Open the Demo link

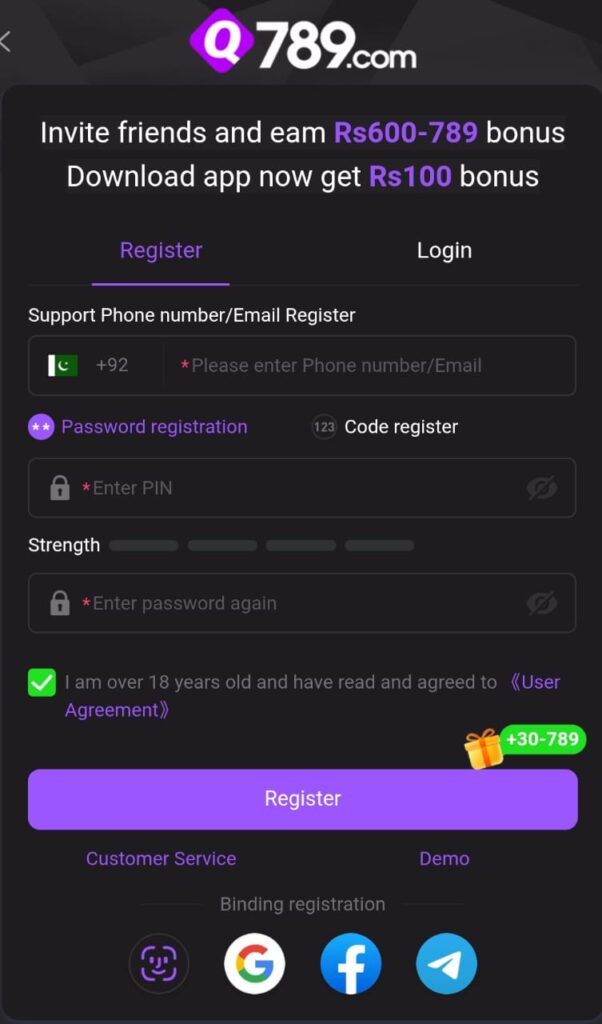pyautogui.click(x=444, y=859)
